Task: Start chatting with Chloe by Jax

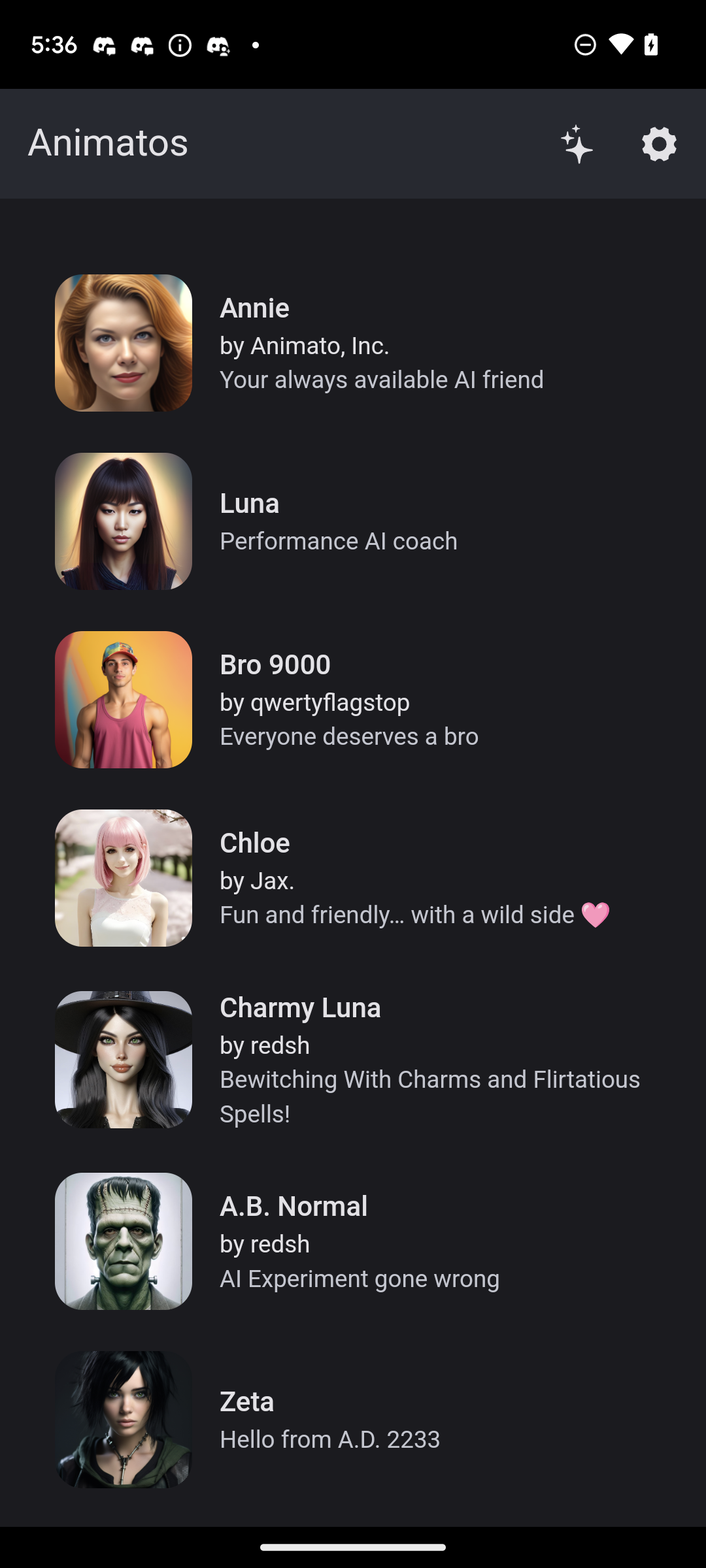Action: point(353,878)
